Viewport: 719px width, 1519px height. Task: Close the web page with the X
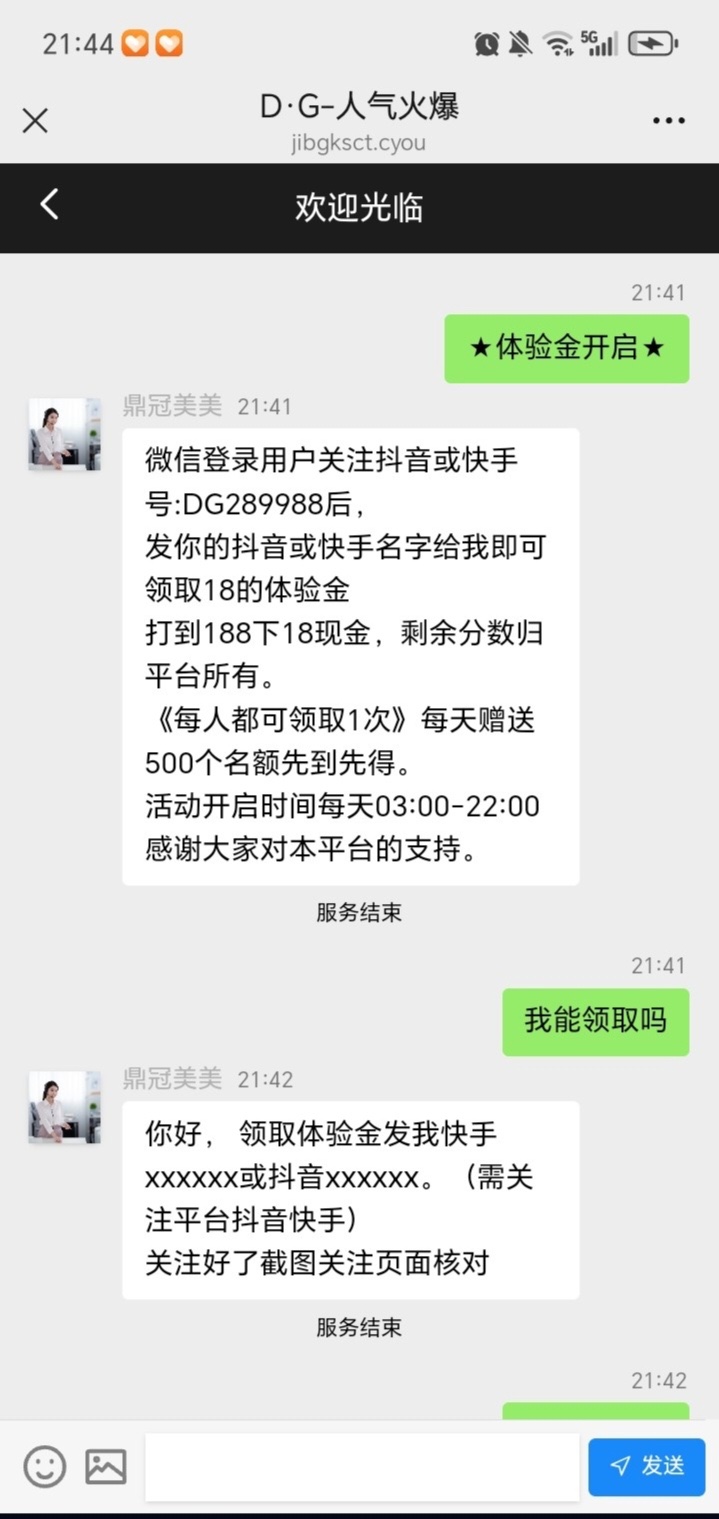35,121
